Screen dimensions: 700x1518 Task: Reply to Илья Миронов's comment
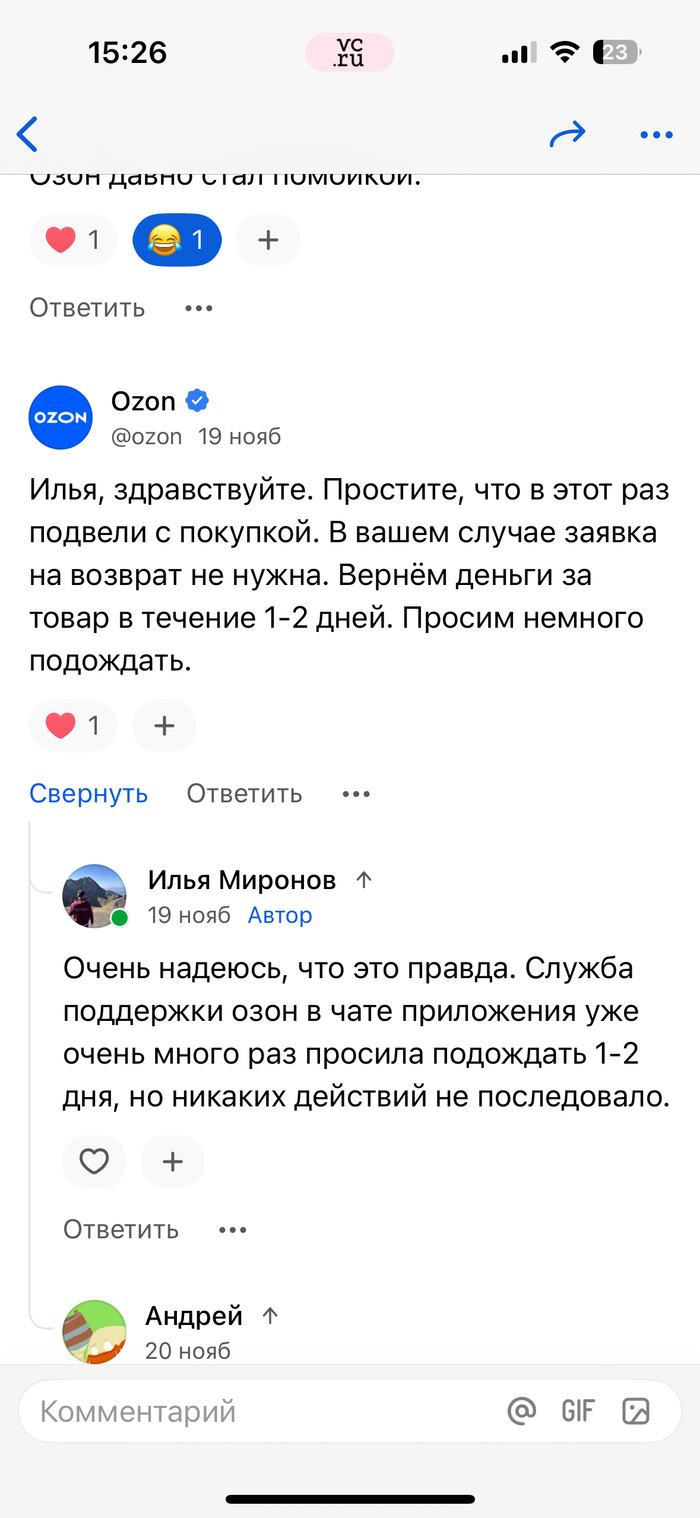point(121,1229)
